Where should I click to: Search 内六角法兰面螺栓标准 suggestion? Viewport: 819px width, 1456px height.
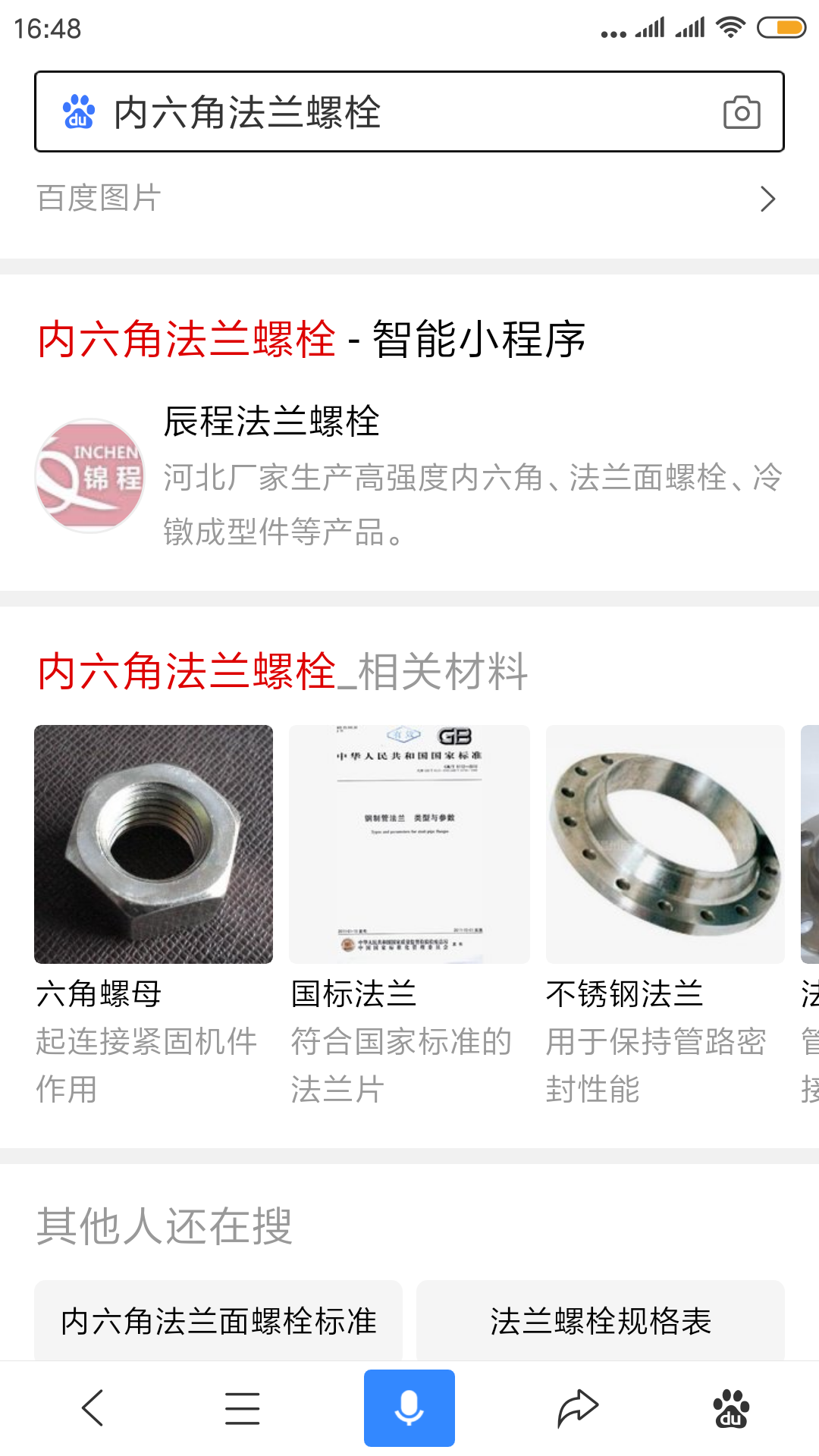point(218,1321)
